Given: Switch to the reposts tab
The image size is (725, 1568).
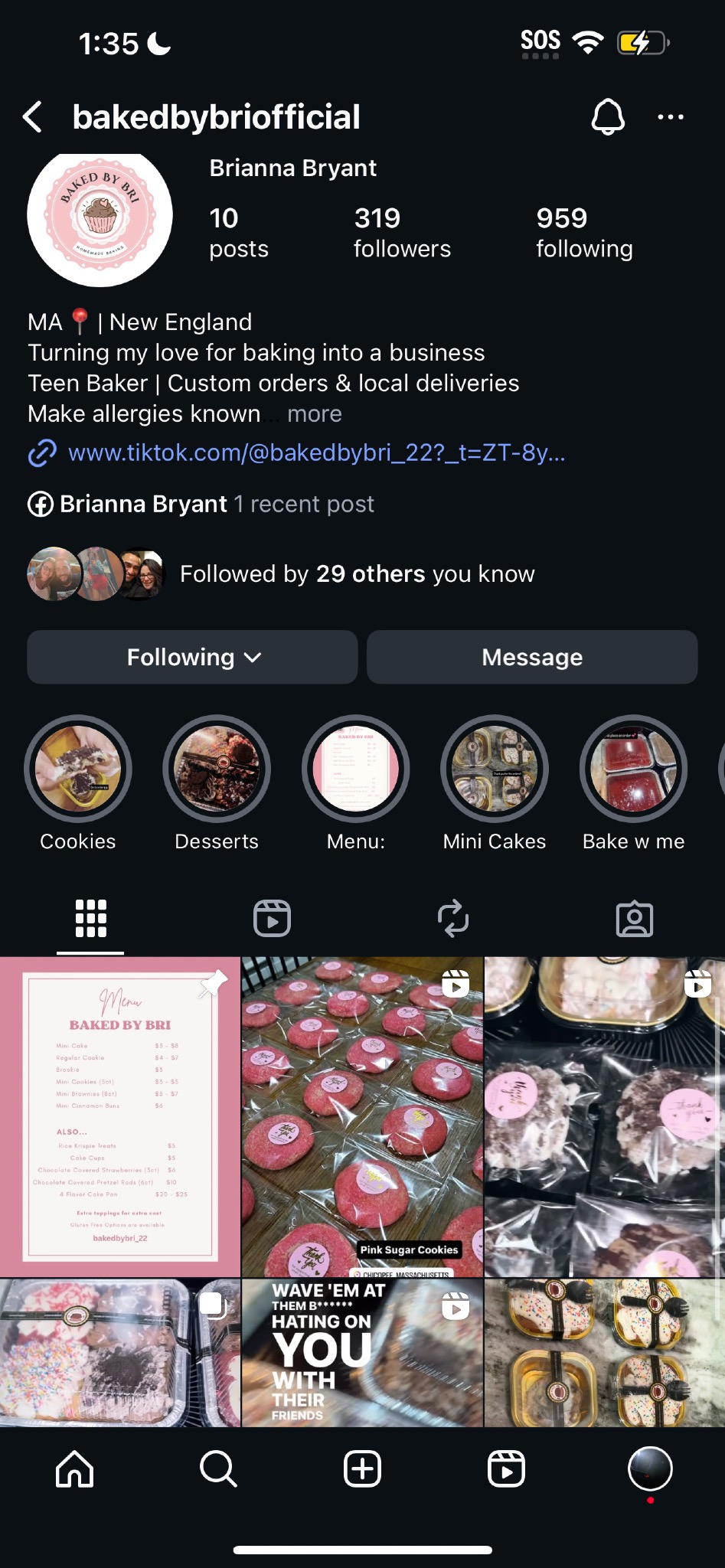Looking at the screenshot, I should 453,918.
